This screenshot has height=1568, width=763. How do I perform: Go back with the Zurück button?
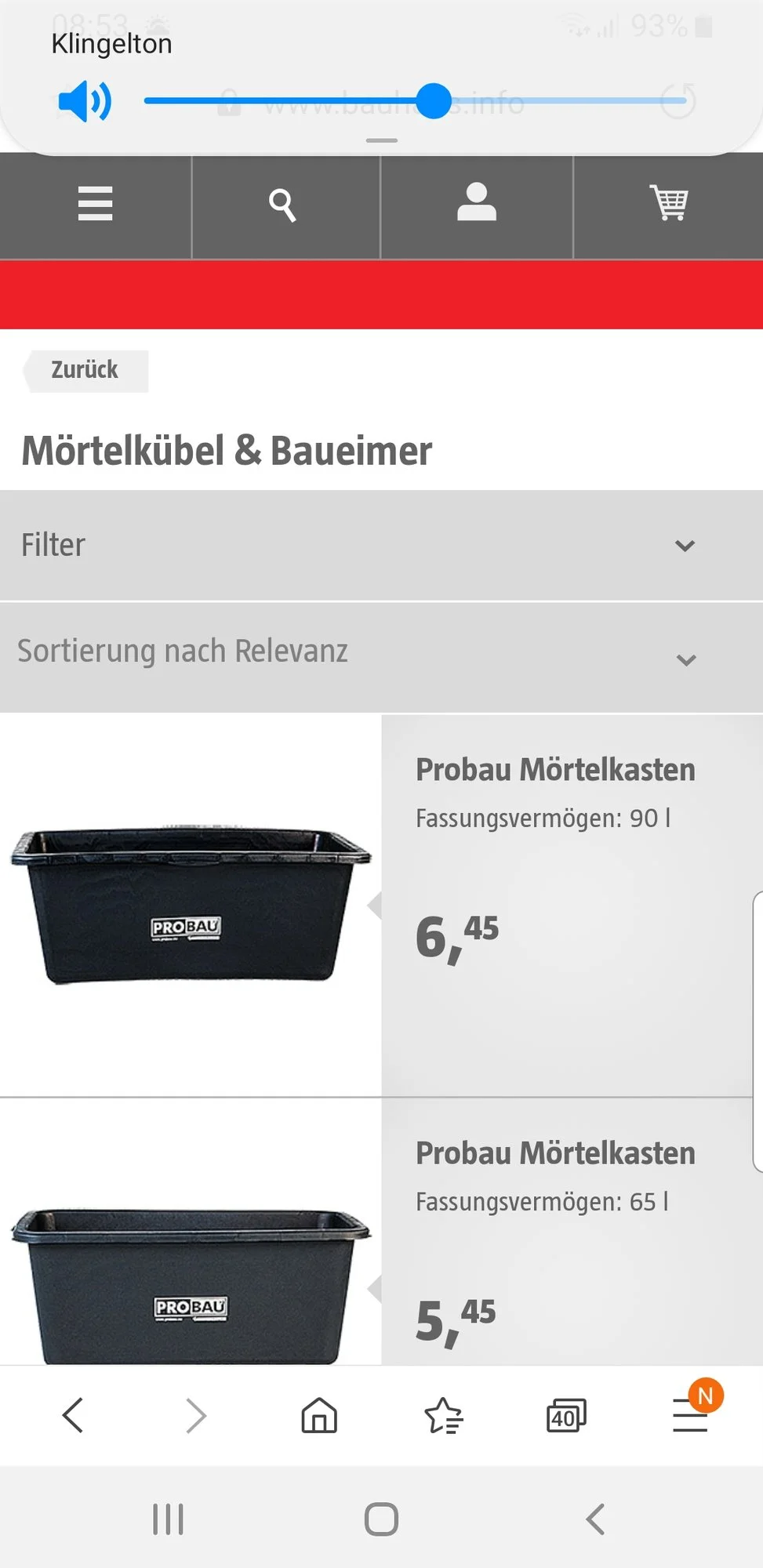pyautogui.click(x=85, y=370)
